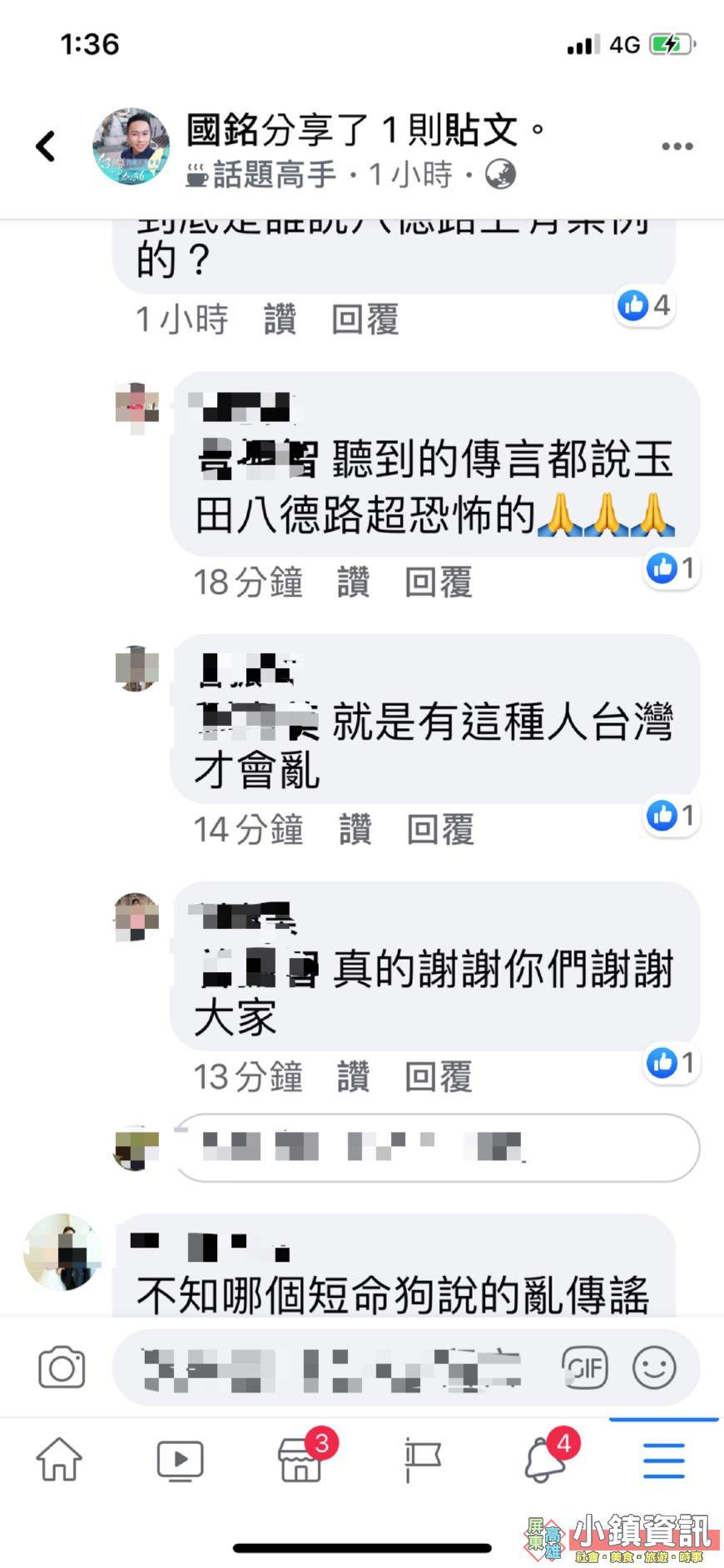The height and width of the screenshot is (1568, 724).
Task: Open the Pages flag tab
Action: [x=423, y=1461]
